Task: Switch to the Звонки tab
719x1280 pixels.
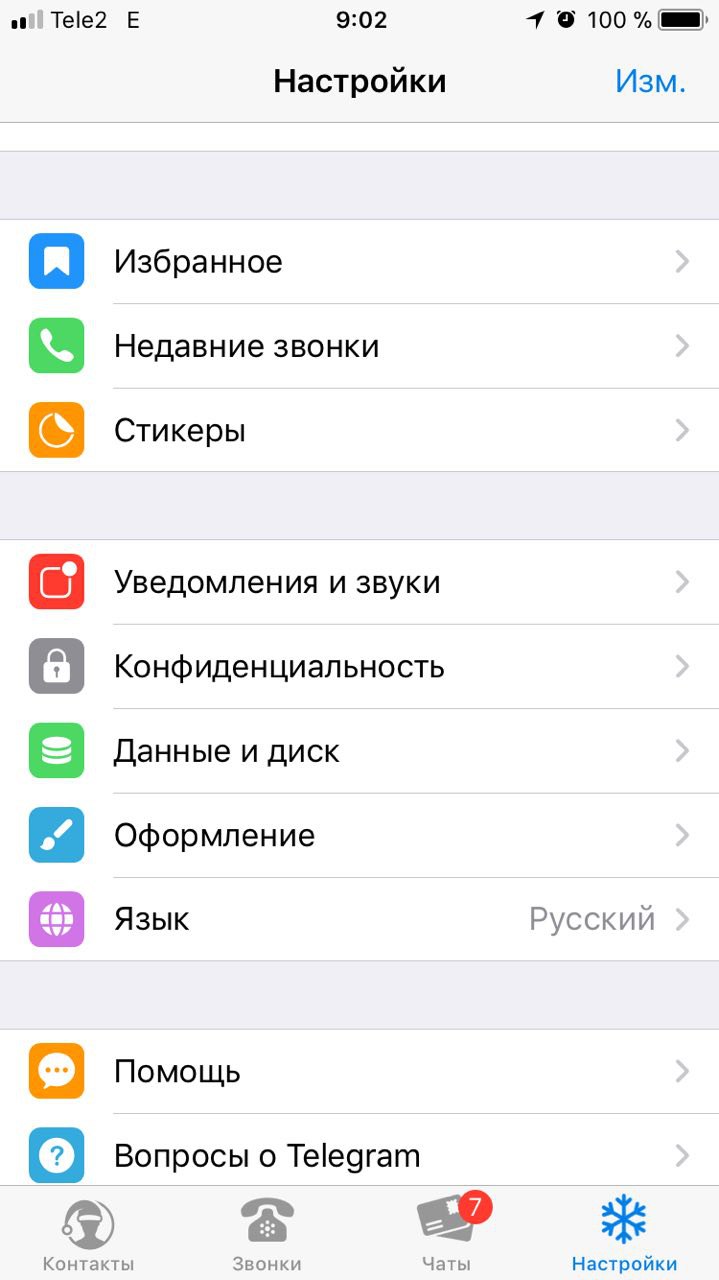Action: tap(267, 1234)
